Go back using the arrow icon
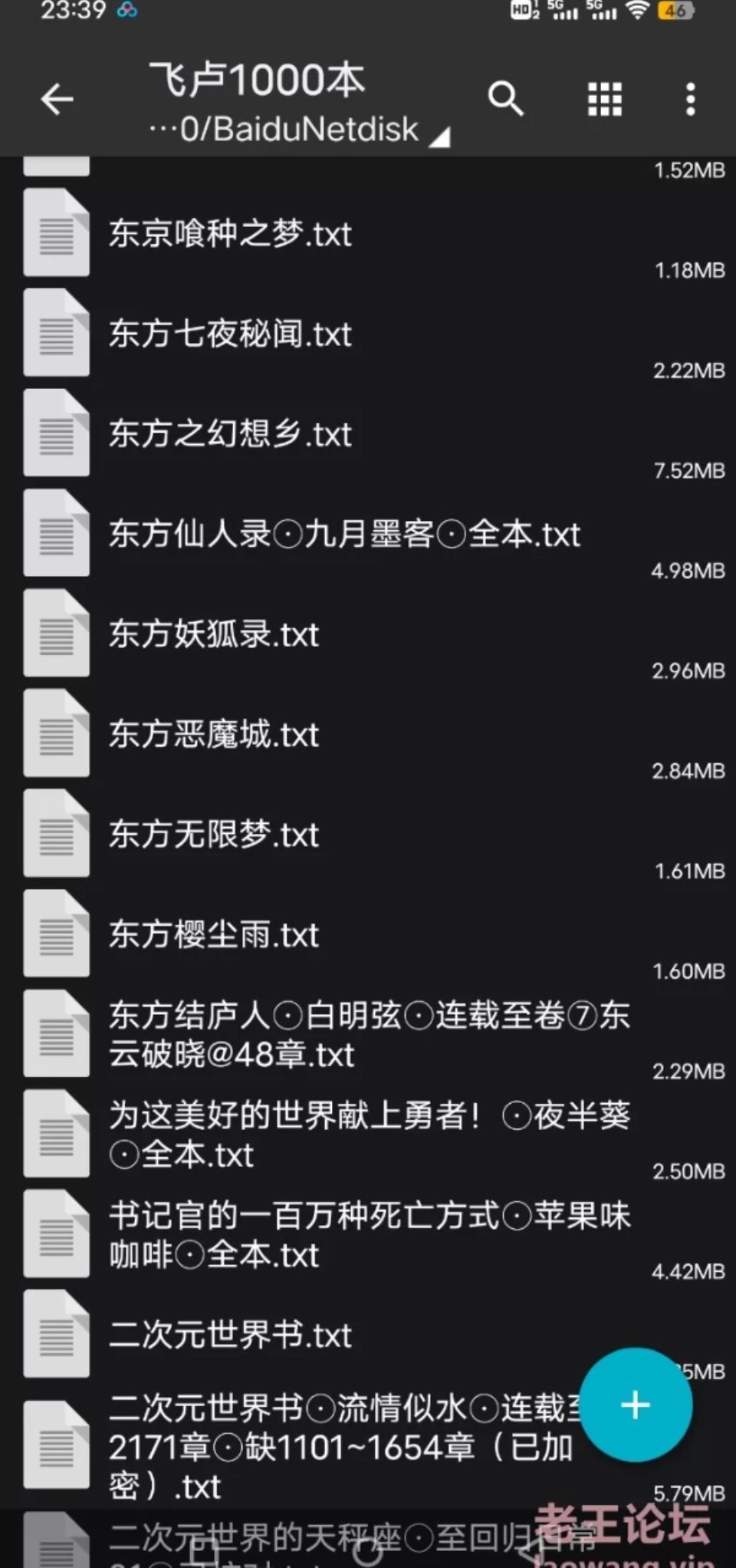This screenshot has height=1568, width=736. [58, 100]
